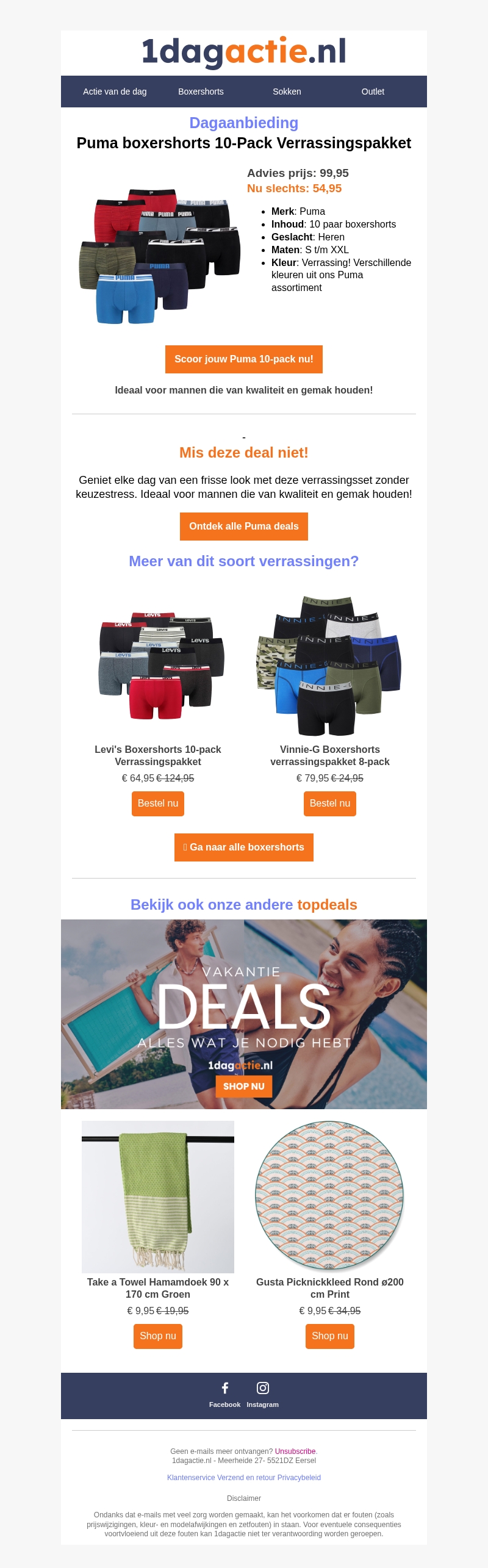Image resolution: width=488 pixels, height=1568 pixels.
Task: Tap Scoor jouw Puma 10-pack nu!
Action: pos(243,359)
